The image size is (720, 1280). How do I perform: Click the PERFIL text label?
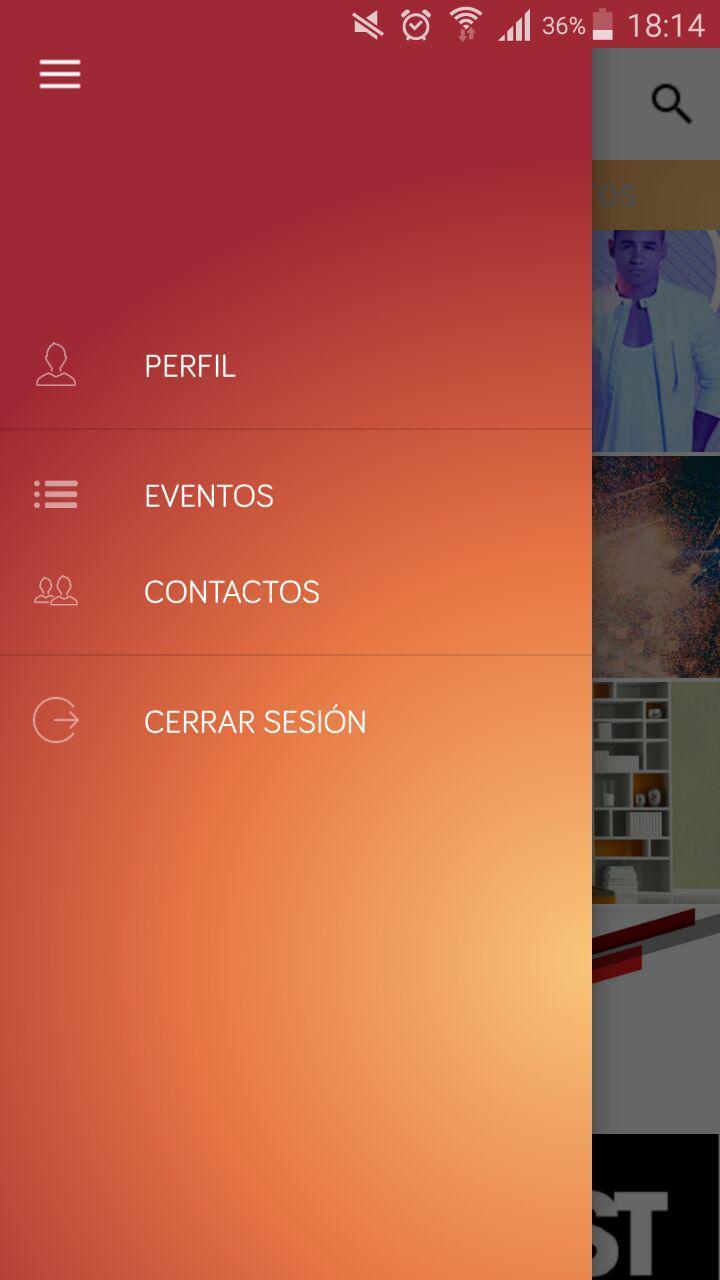point(190,366)
